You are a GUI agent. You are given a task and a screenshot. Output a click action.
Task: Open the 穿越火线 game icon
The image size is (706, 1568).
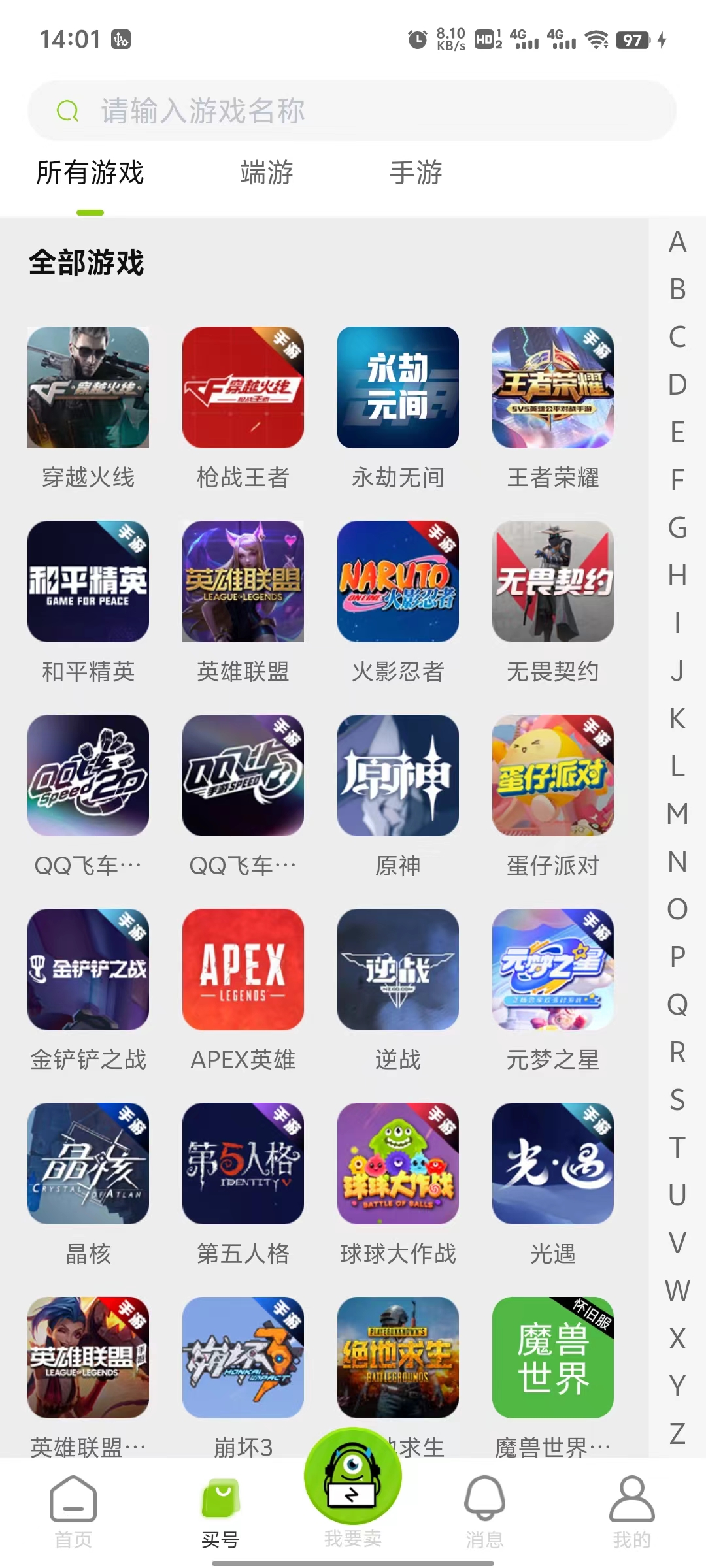click(x=89, y=388)
